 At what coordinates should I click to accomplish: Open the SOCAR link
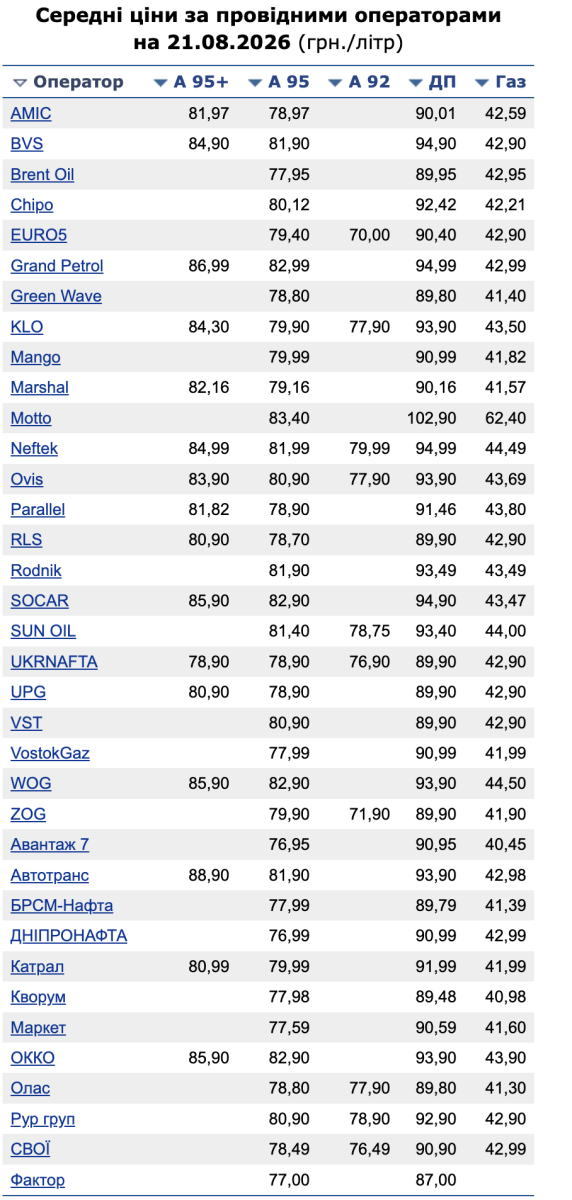click(x=40, y=601)
